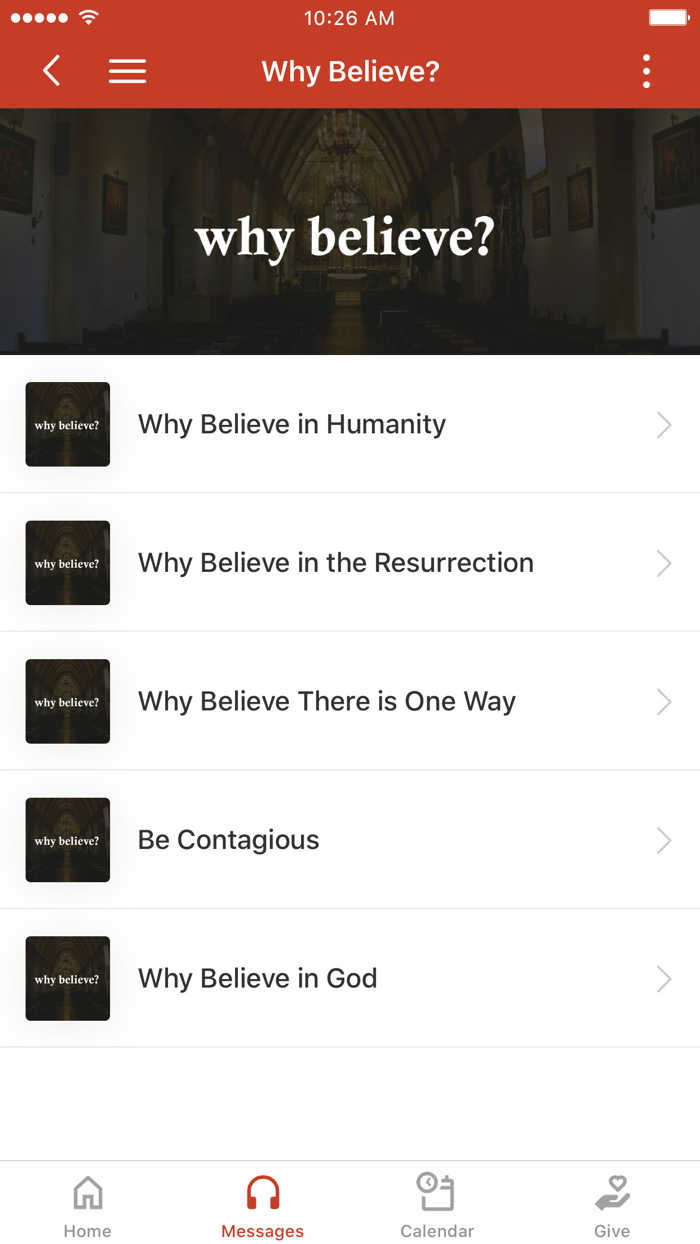
Task: Switch to the Calendar tab
Action: pyautogui.click(x=437, y=1205)
